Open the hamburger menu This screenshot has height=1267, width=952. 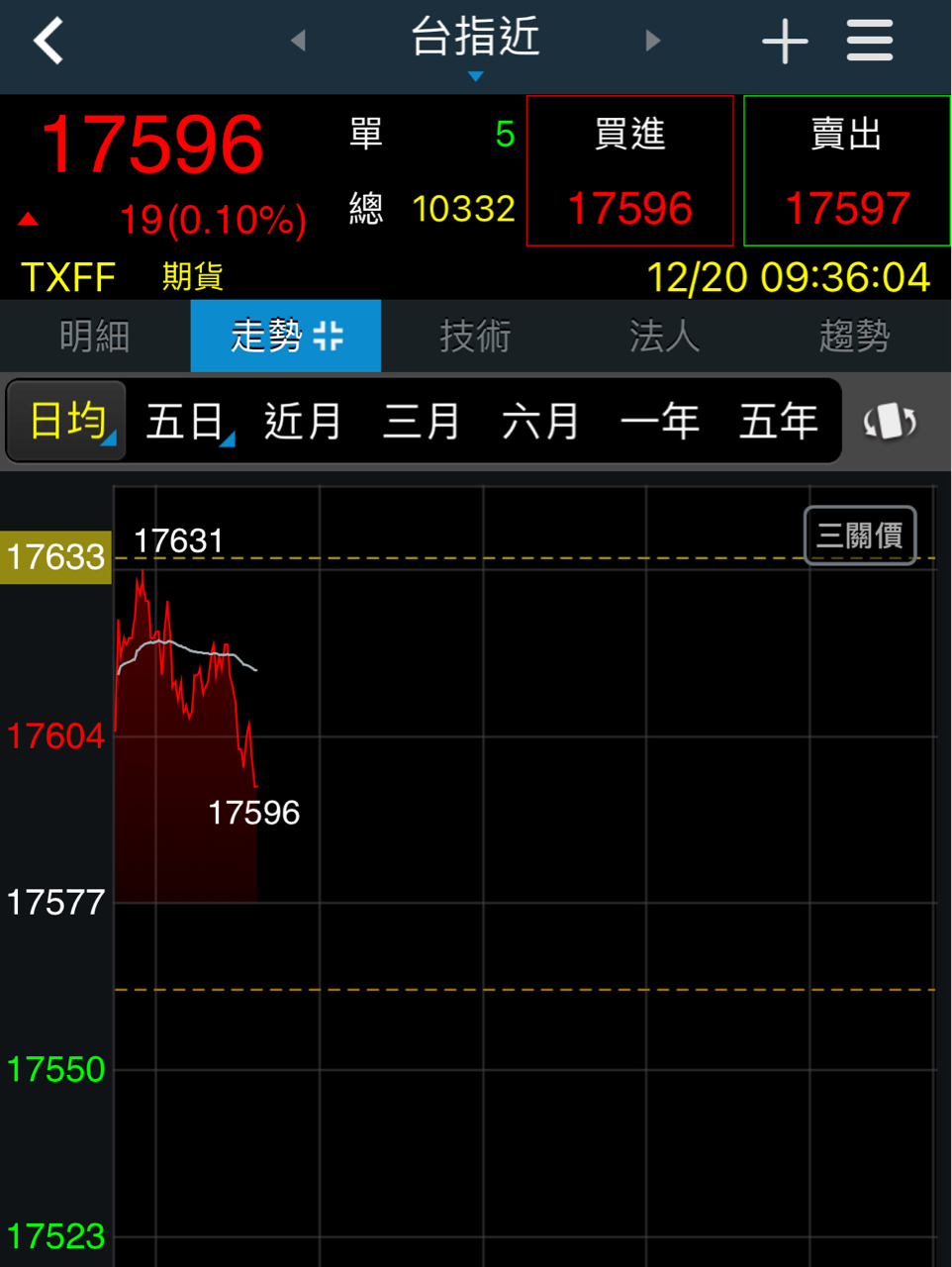870,42
